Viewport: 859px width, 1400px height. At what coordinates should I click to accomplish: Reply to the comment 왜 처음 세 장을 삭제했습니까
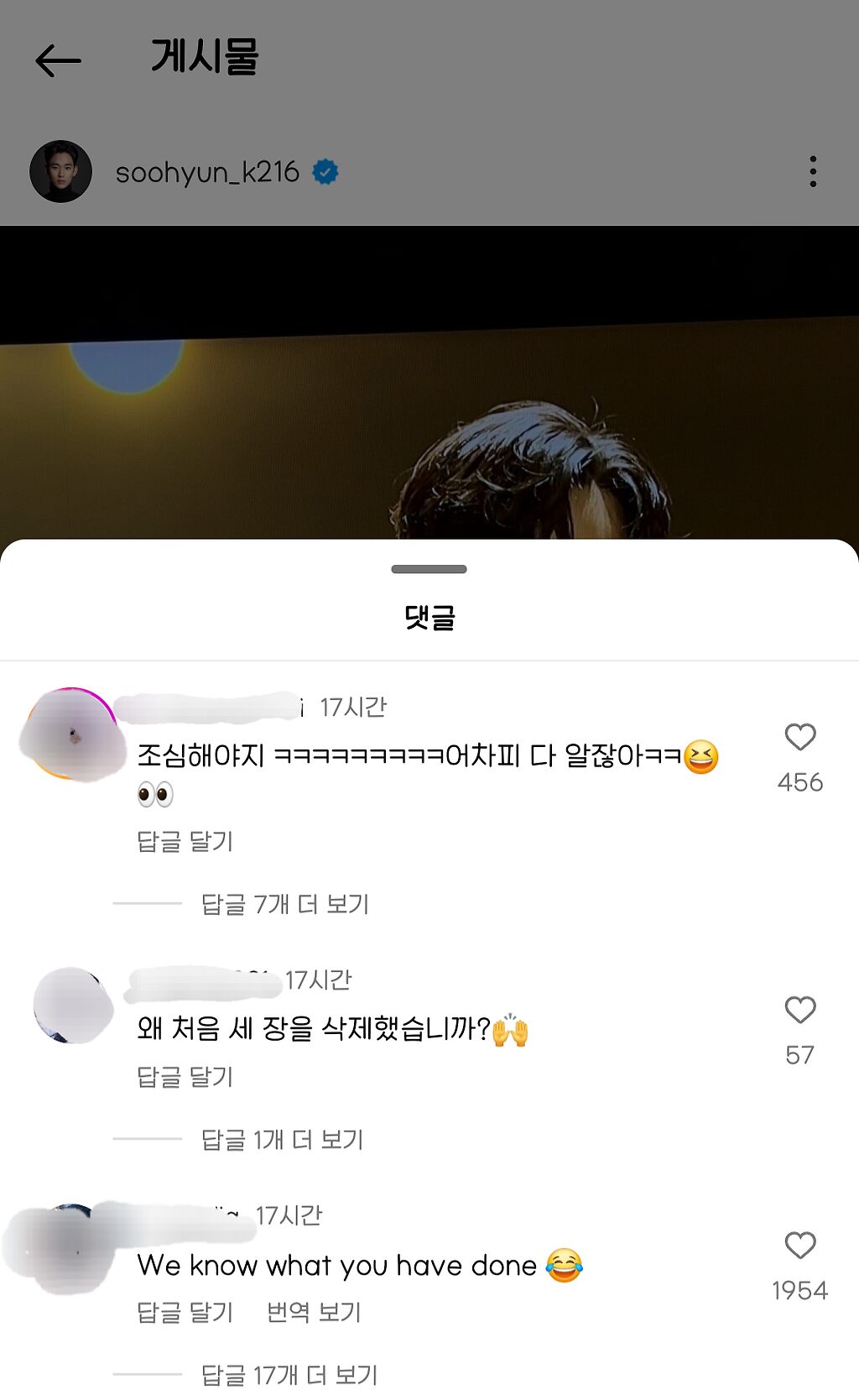point(185,1076)
